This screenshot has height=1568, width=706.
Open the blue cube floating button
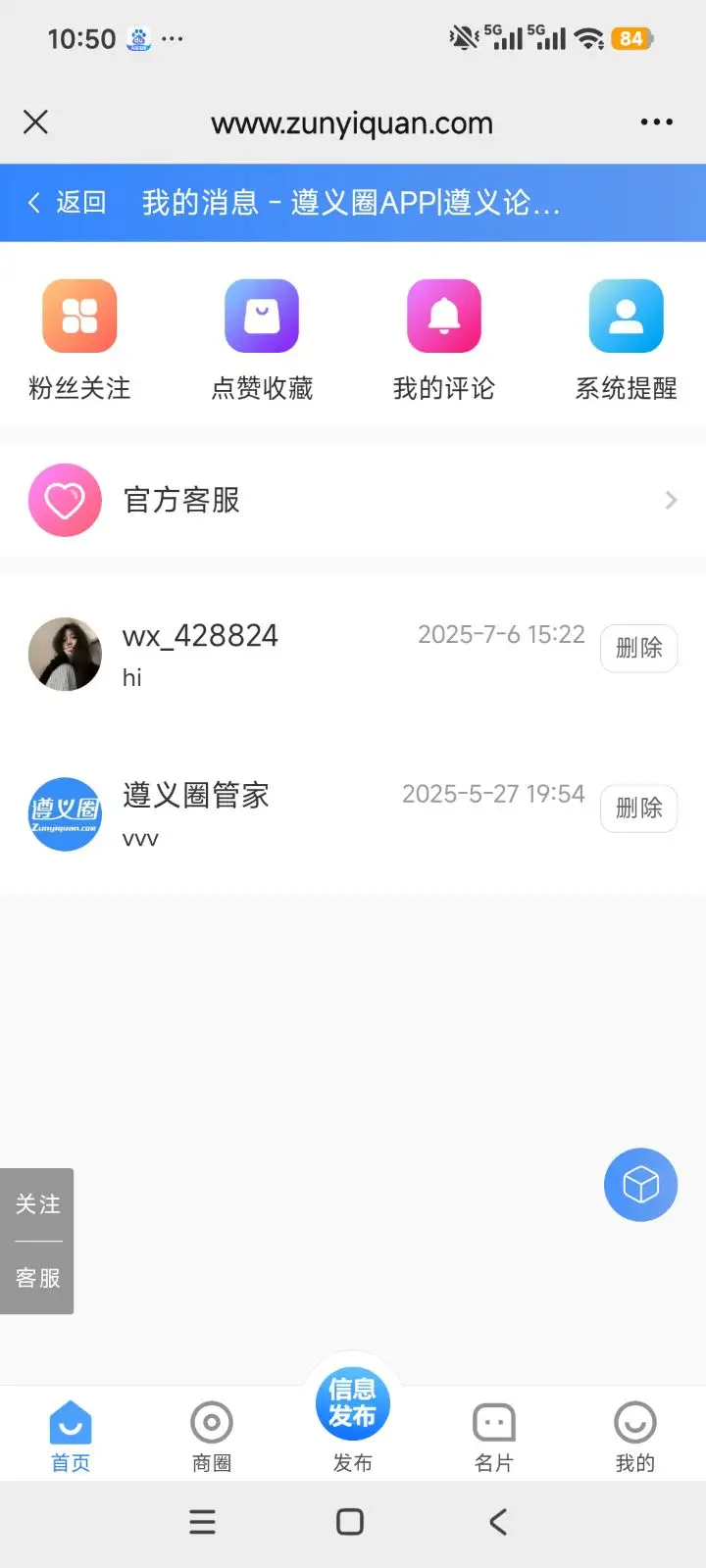640,1185
